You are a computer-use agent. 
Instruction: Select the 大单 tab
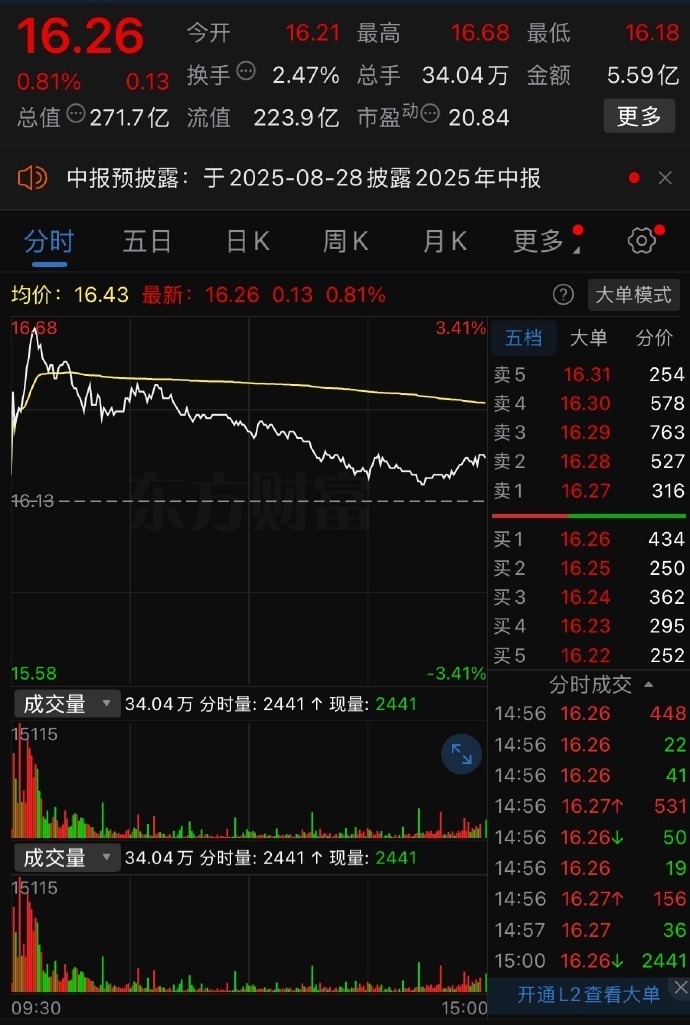[x=588, y=338]
